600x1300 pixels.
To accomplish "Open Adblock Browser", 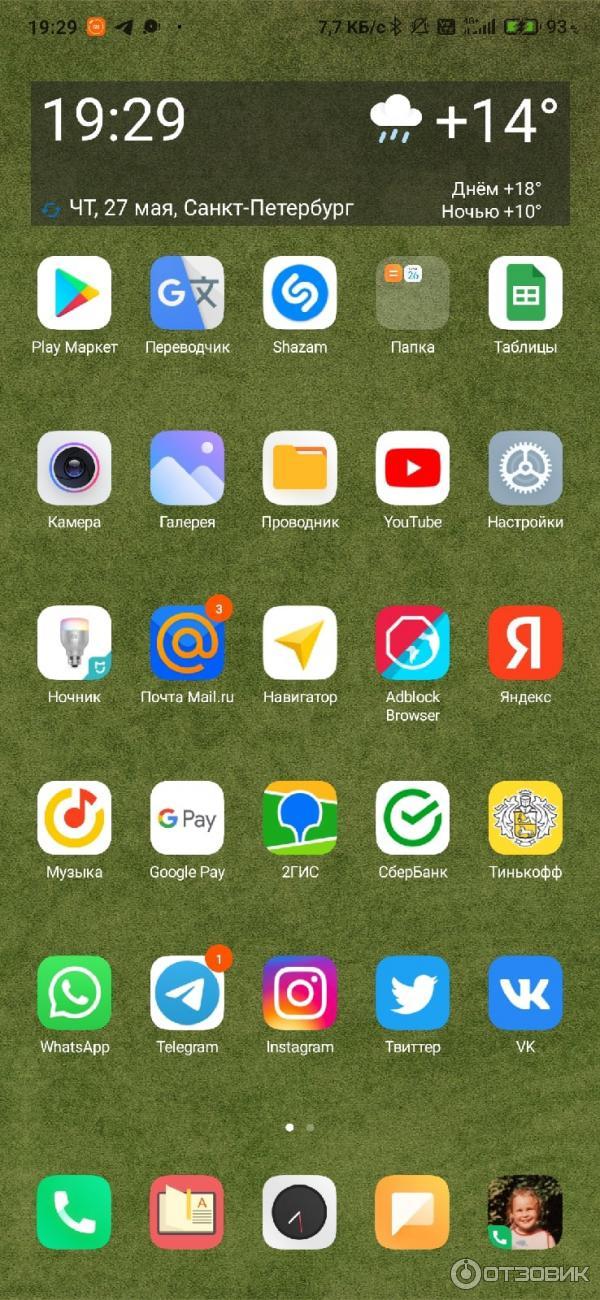I will point(412,643).
